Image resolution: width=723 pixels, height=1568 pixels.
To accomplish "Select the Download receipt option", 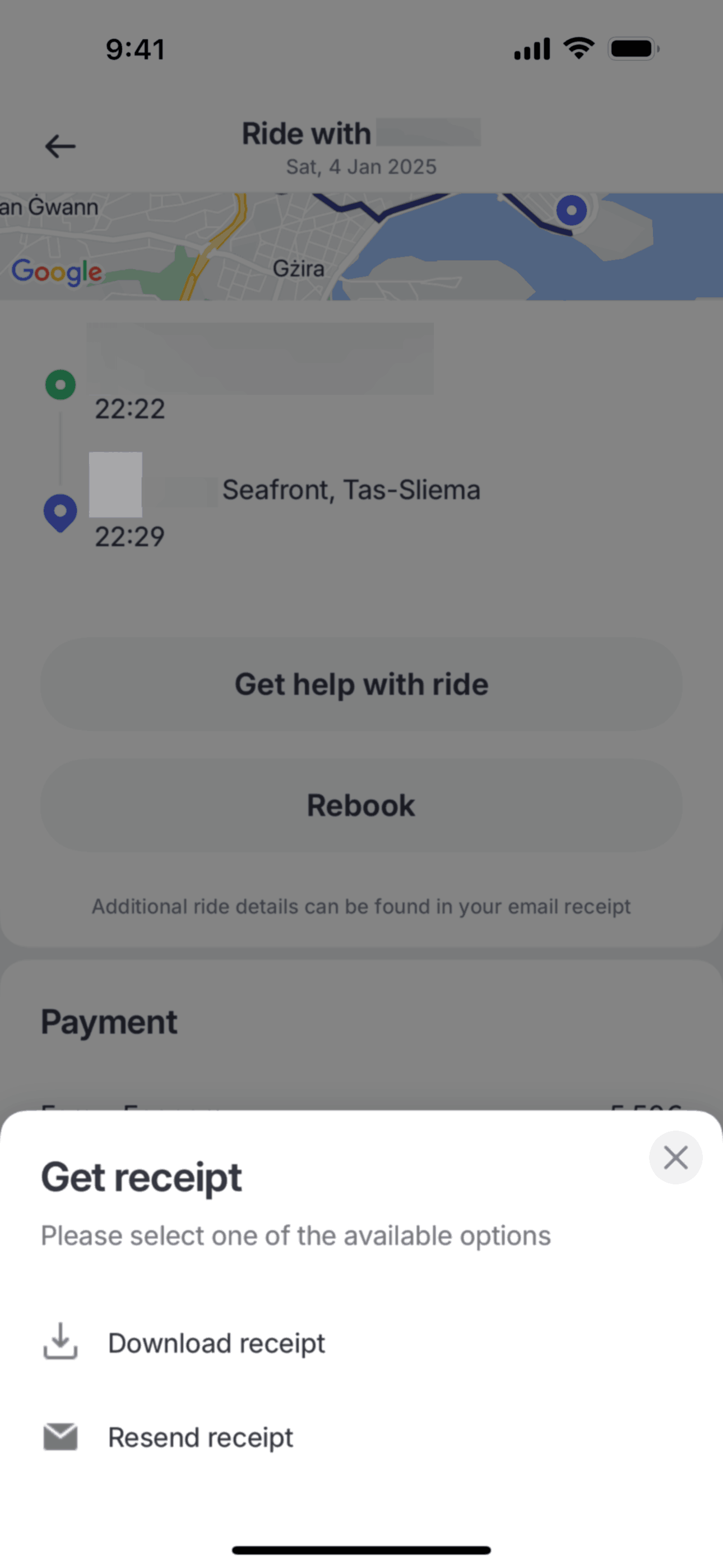I will click(x=216, y=1343).
